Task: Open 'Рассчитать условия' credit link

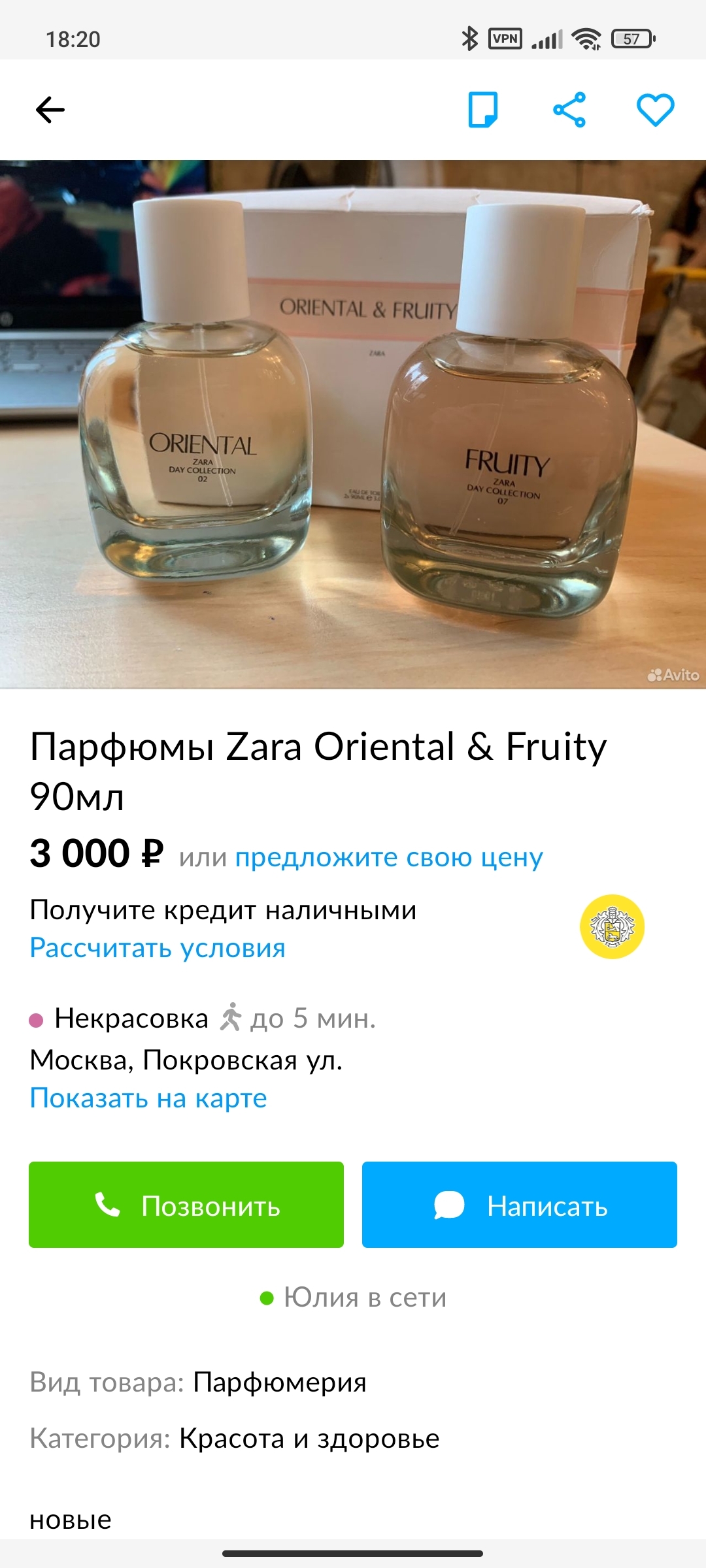Action: (158, 948)
